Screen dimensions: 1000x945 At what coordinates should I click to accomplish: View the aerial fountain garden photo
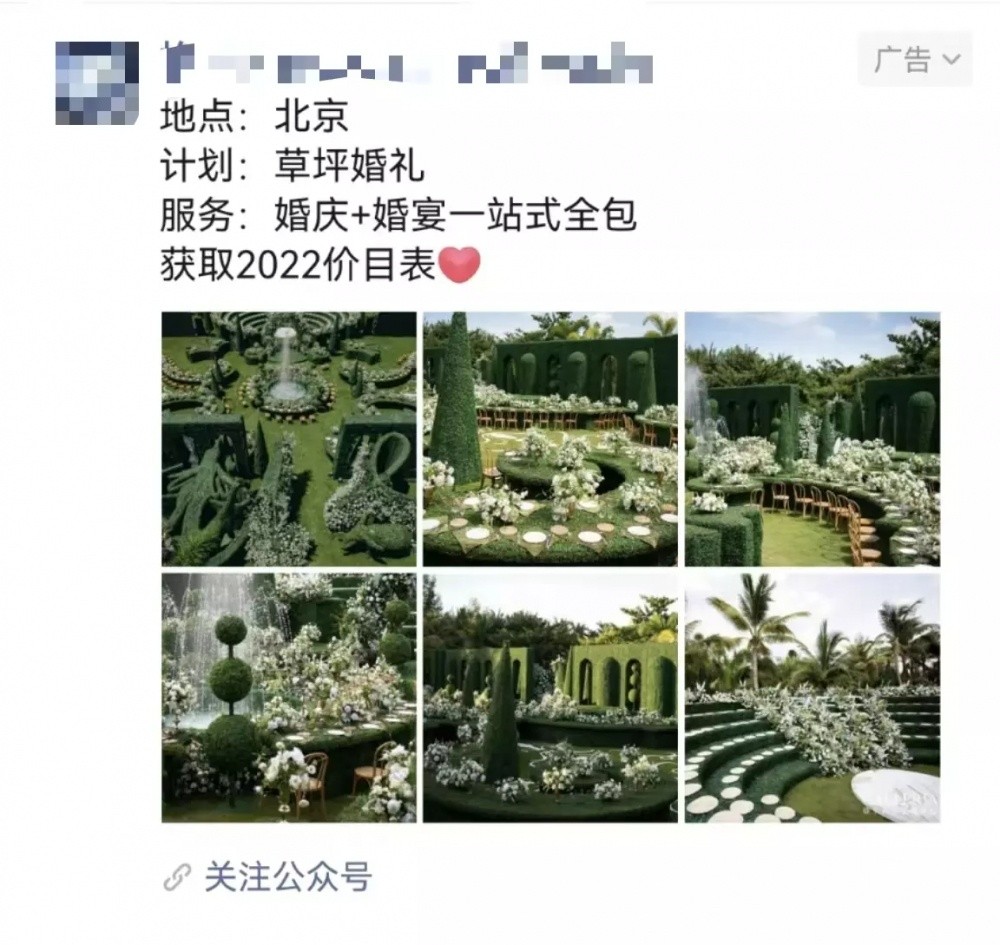tap(289, 438)
